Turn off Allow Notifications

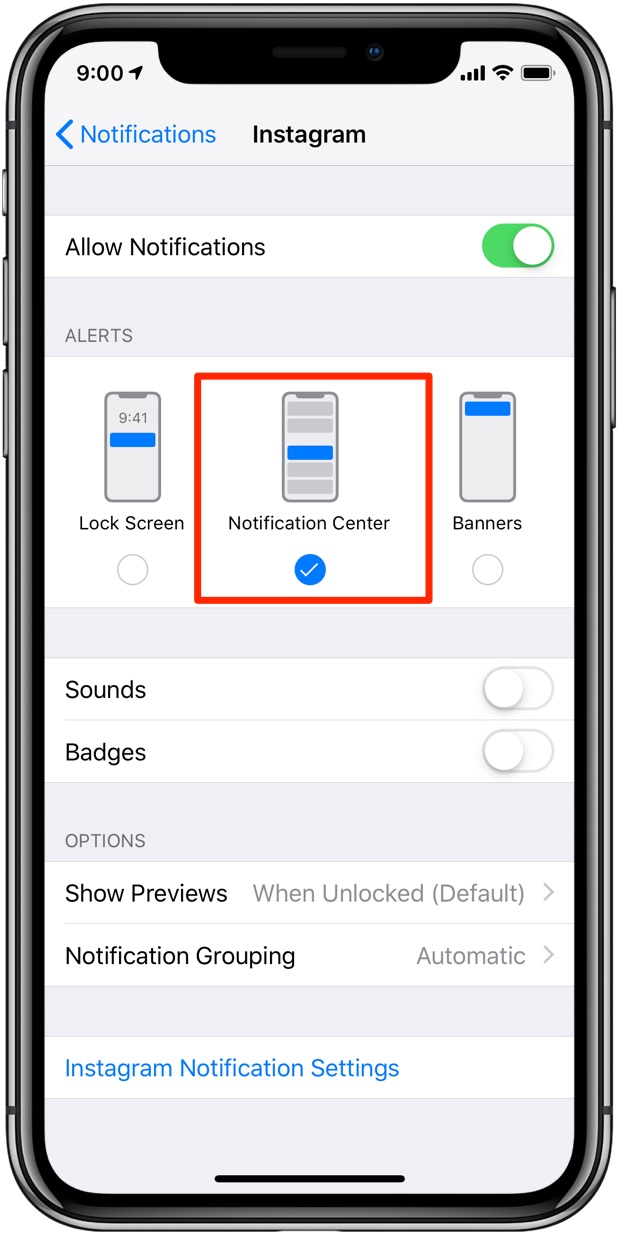[x=517, y=246]
